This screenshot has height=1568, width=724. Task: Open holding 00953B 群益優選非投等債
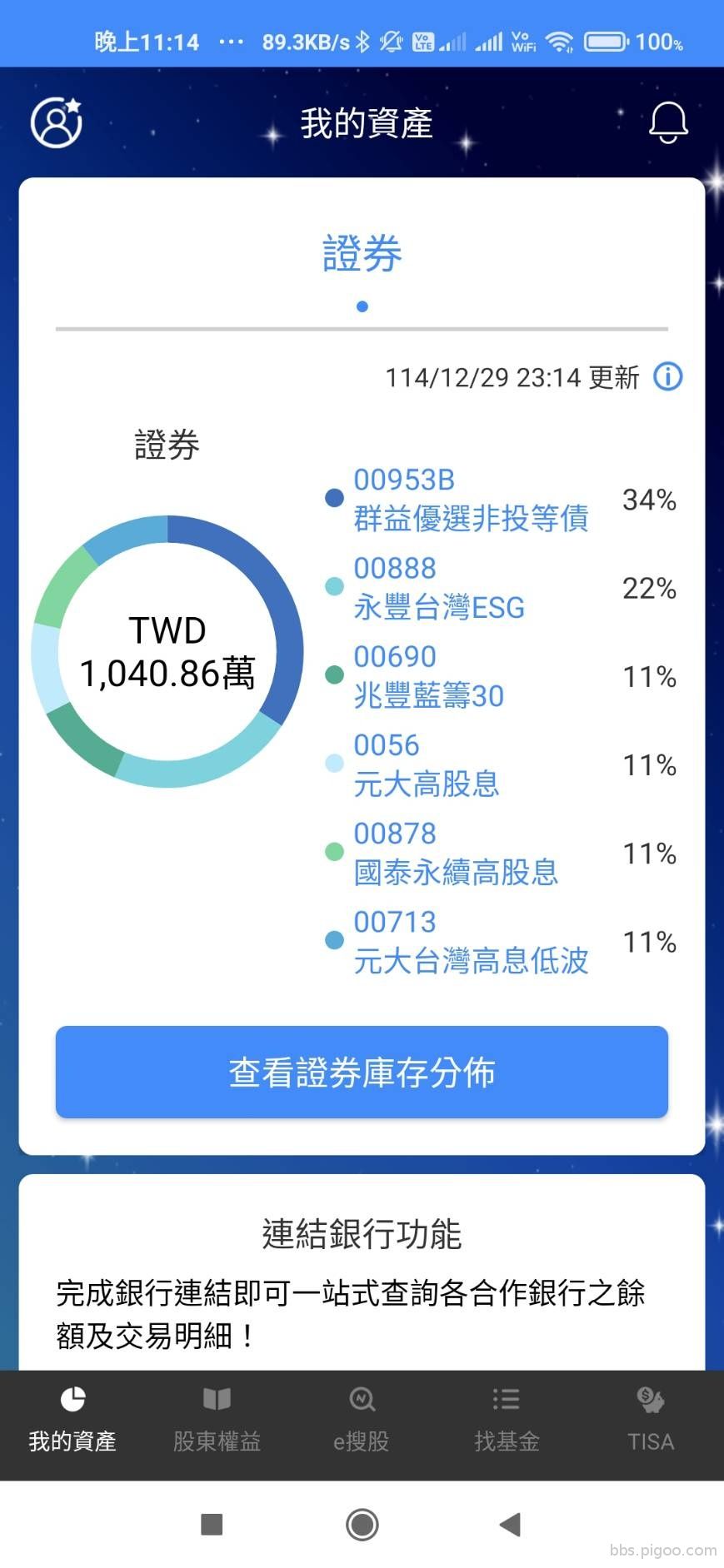(x=471, y=499)
